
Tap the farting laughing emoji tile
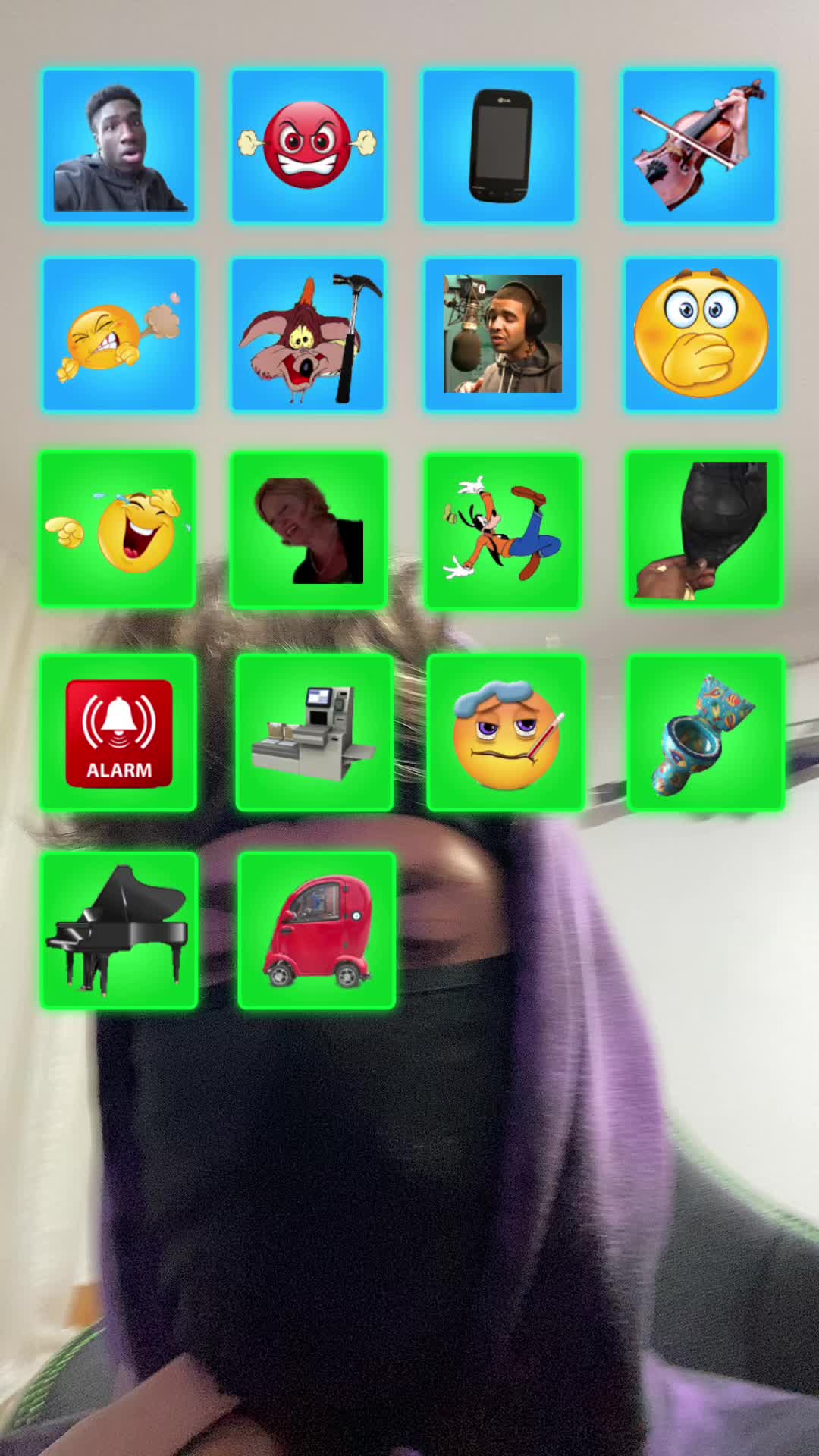119,334
